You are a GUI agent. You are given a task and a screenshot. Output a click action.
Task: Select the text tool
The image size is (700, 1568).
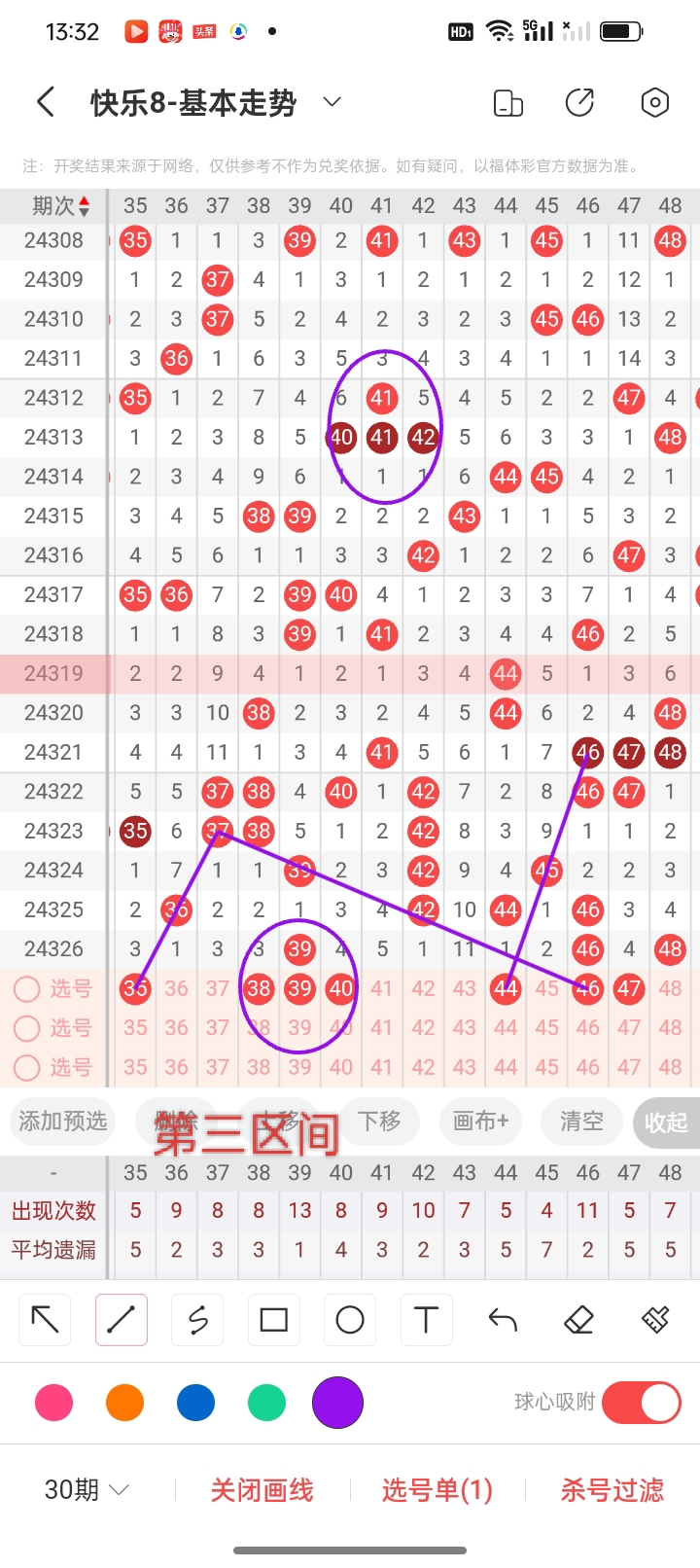point(426,1320)
